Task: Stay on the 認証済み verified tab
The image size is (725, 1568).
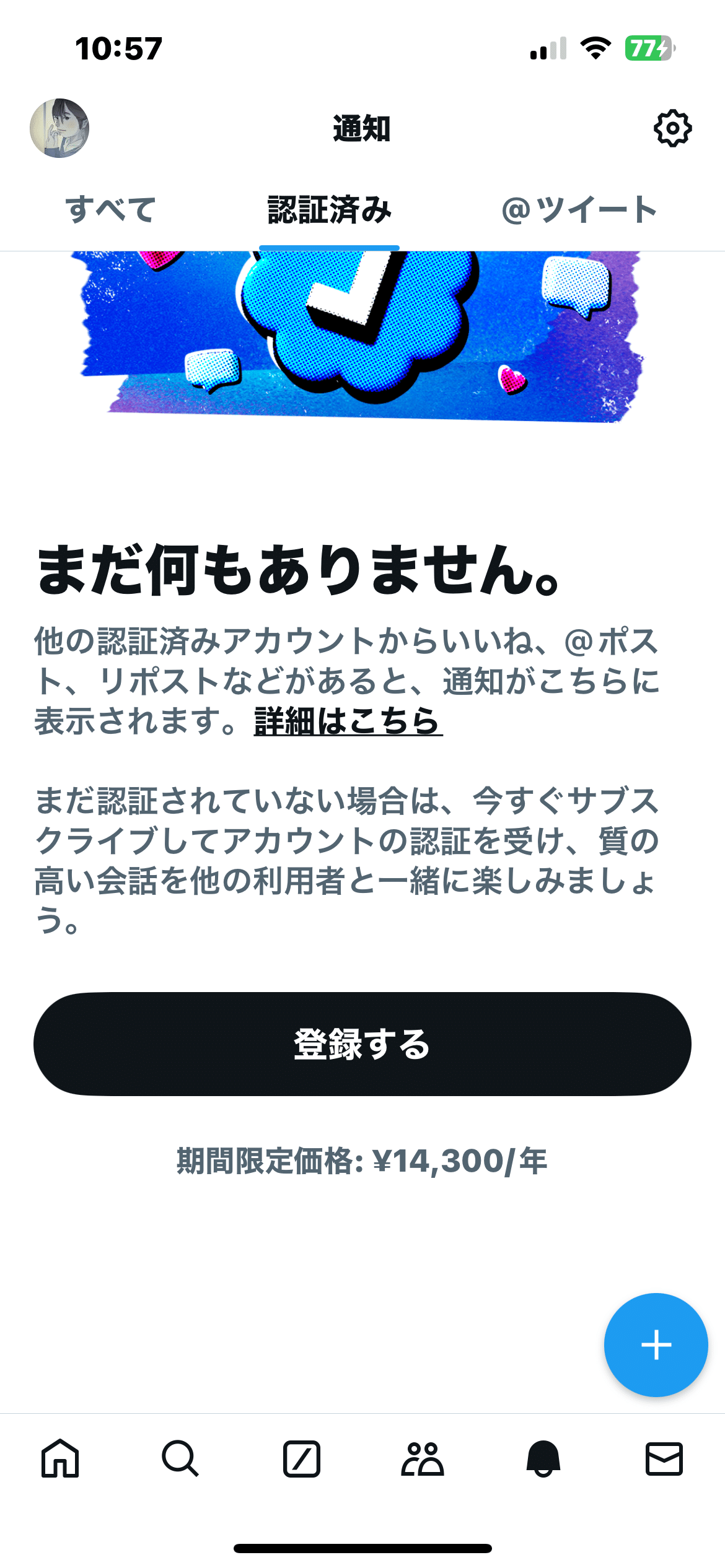Action: pyautogui.click(x=330, y=209)
